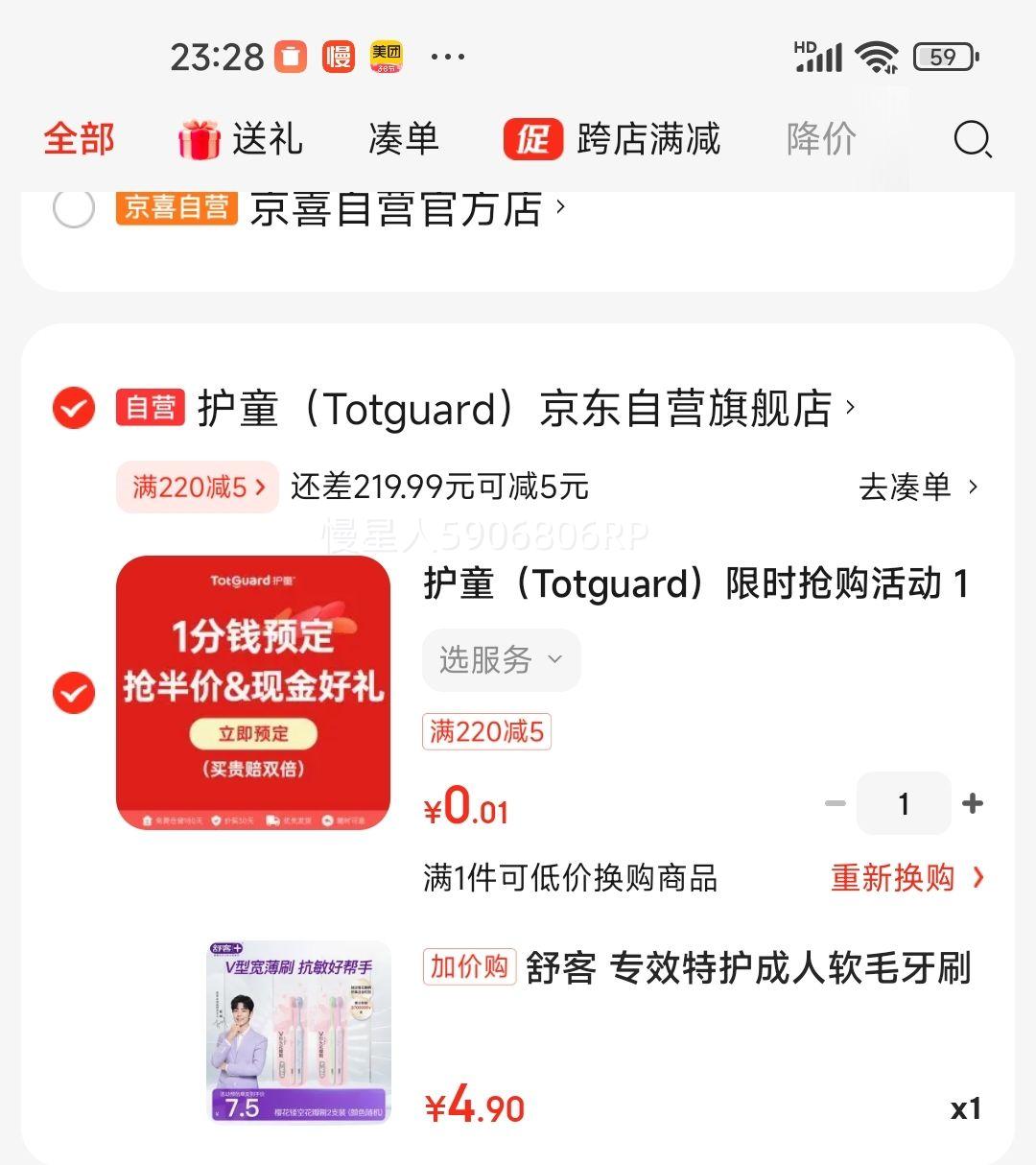Switch to the 送礼 tab
Viewport: 1036px width, 1165px height.
tap(241, 140)
